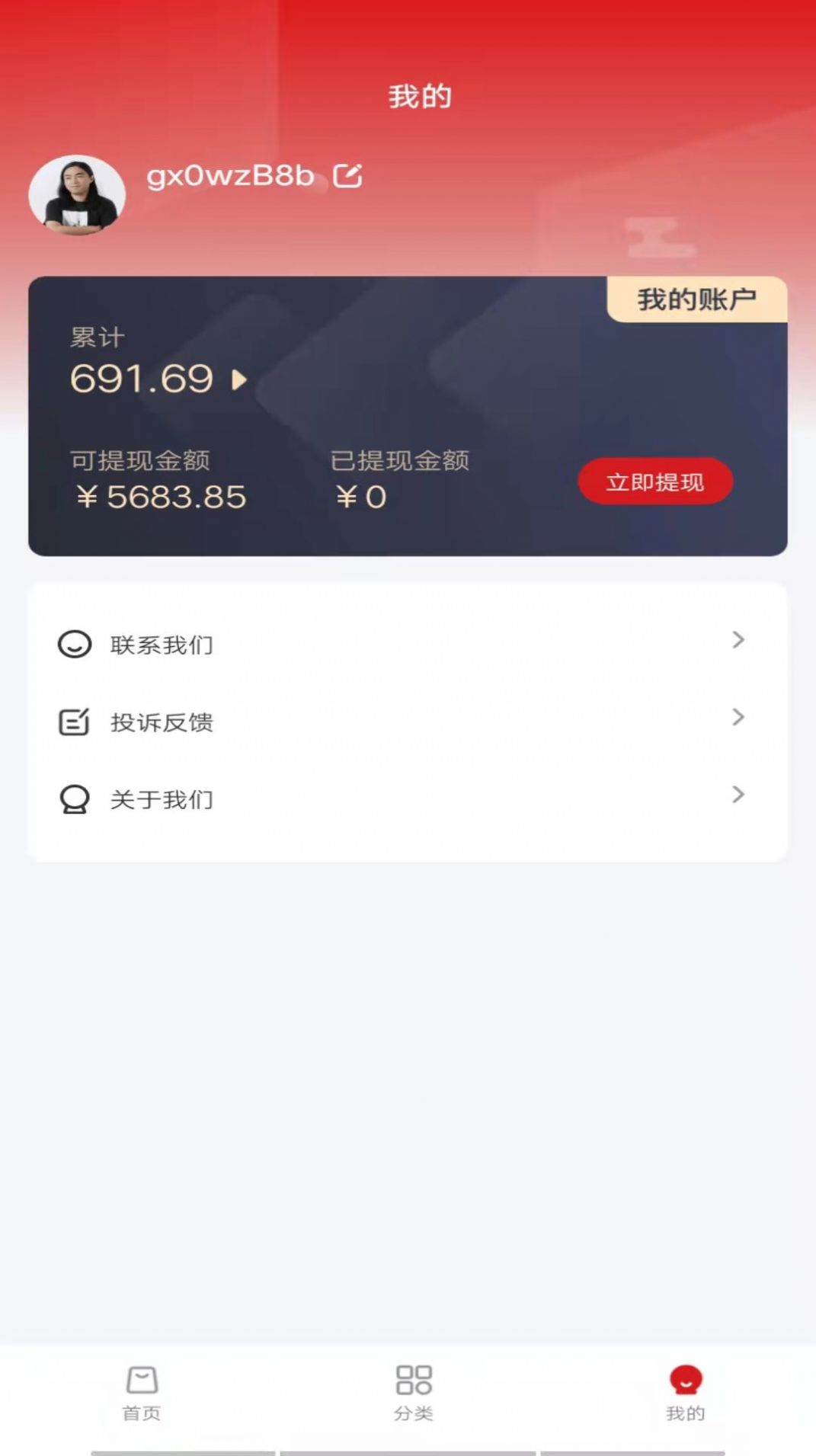Open the 关于我们 about page
The width and height of the screenshot is (816, 1456).
[161, 798]
